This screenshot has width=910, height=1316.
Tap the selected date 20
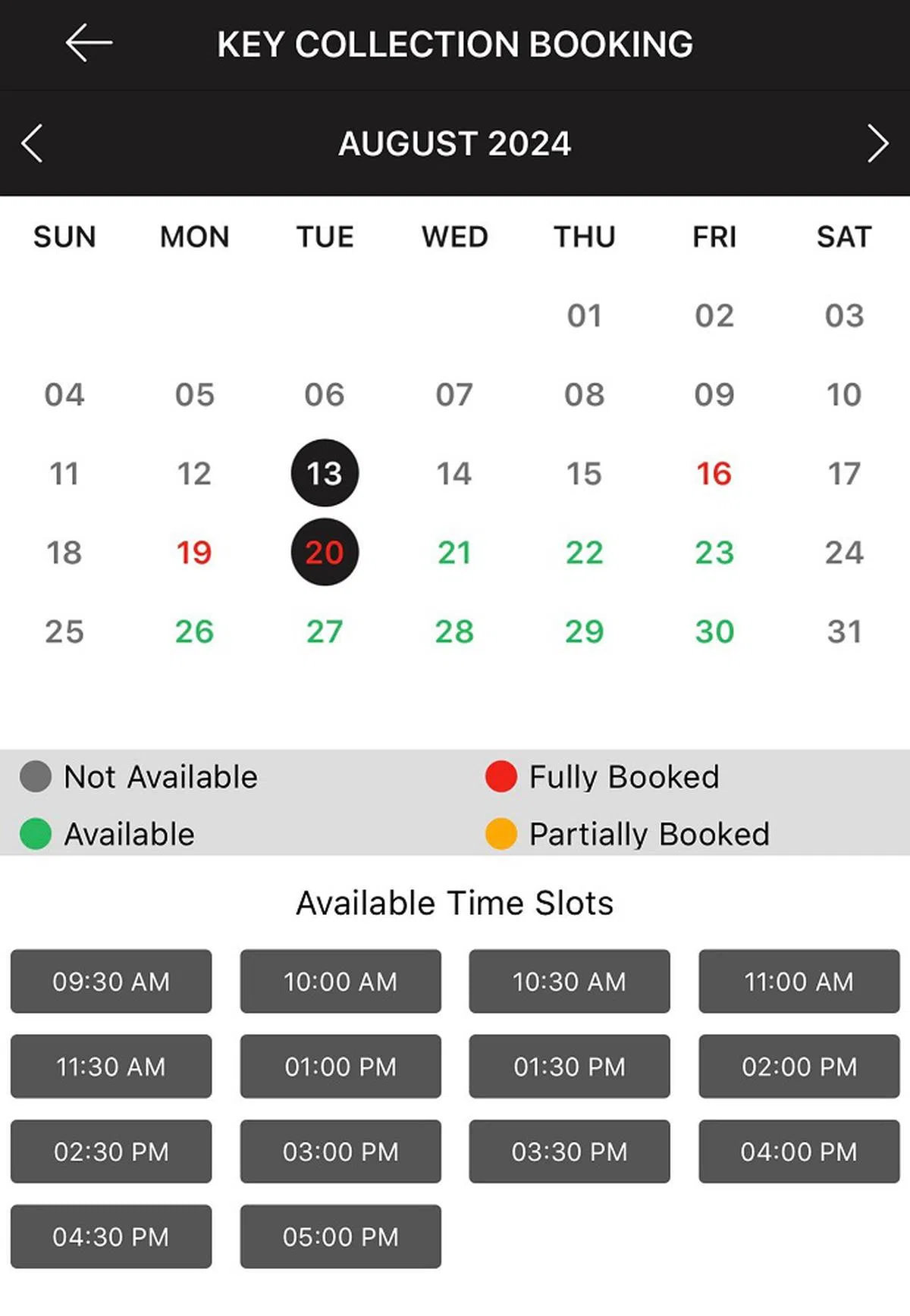tap(325, 552)
